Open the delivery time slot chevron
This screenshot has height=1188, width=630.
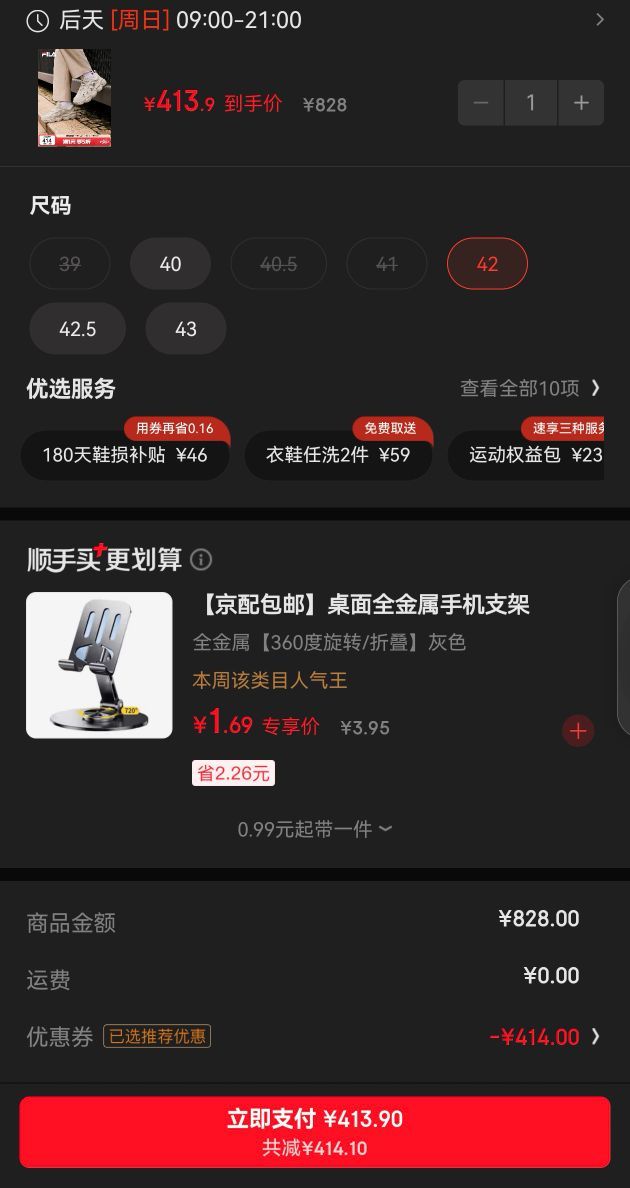point(600,20)
